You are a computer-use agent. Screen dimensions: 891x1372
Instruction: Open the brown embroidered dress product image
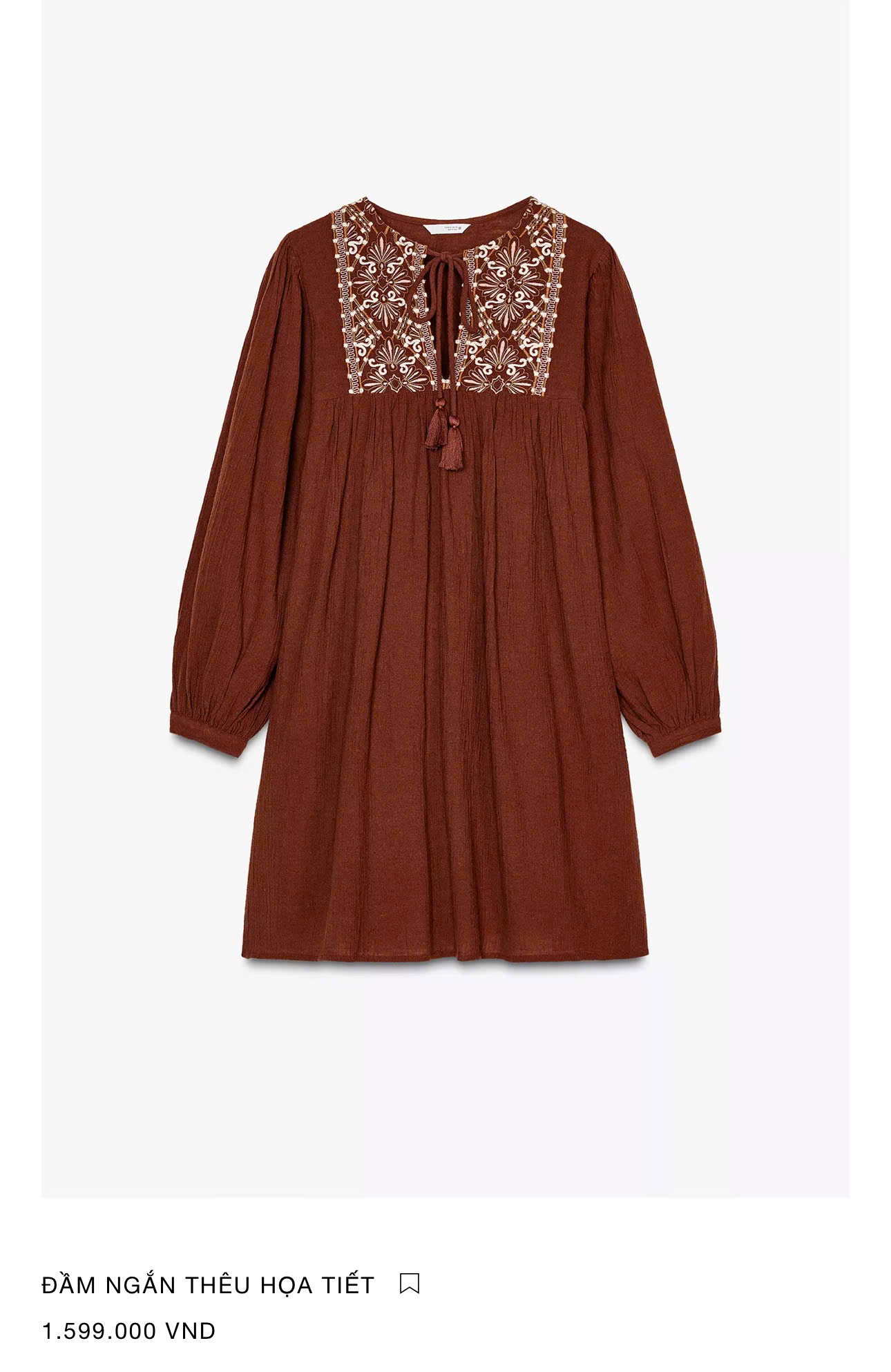click(x=445, y=580)
